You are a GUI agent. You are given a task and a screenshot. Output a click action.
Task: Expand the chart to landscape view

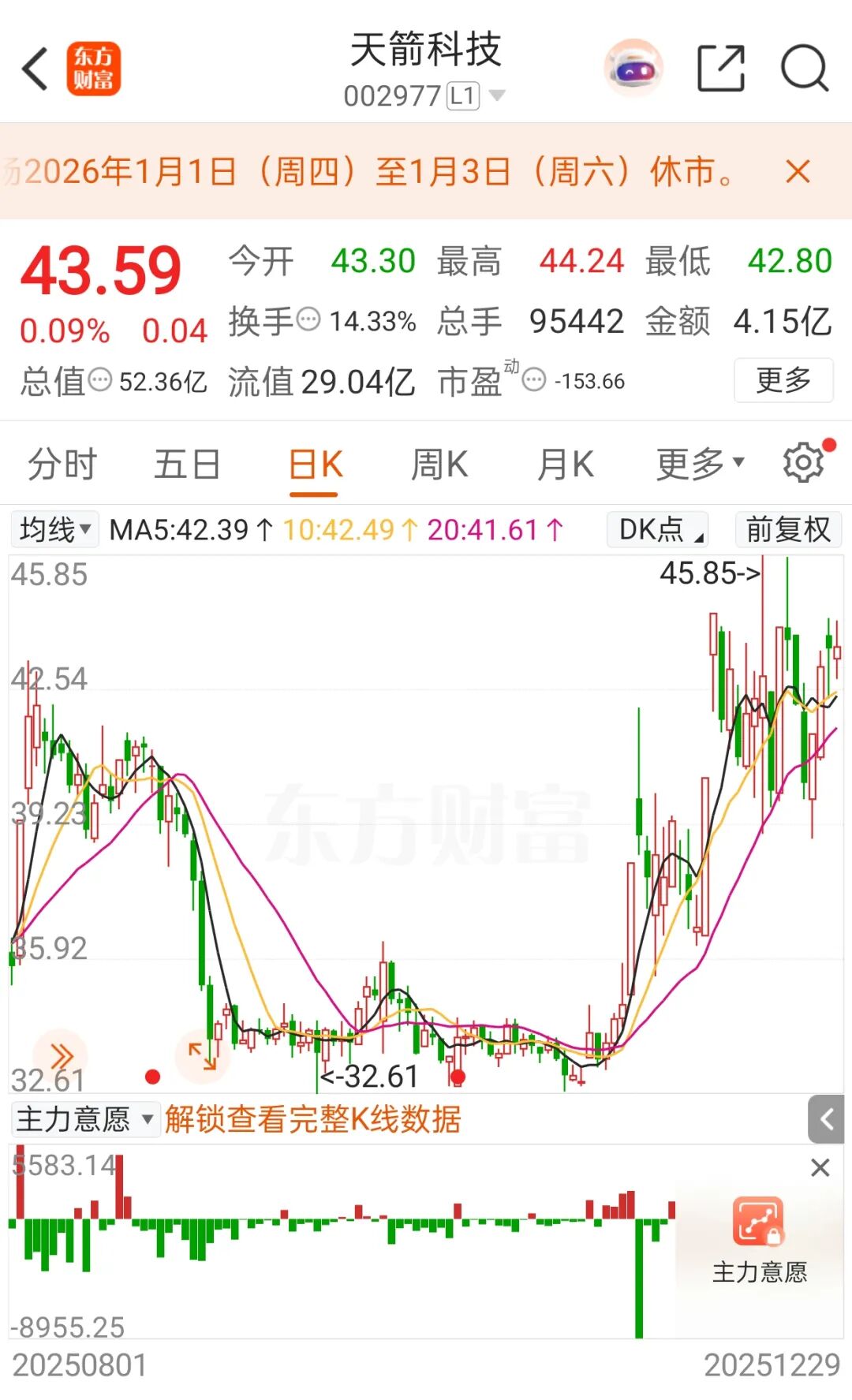pos(203,1056)
